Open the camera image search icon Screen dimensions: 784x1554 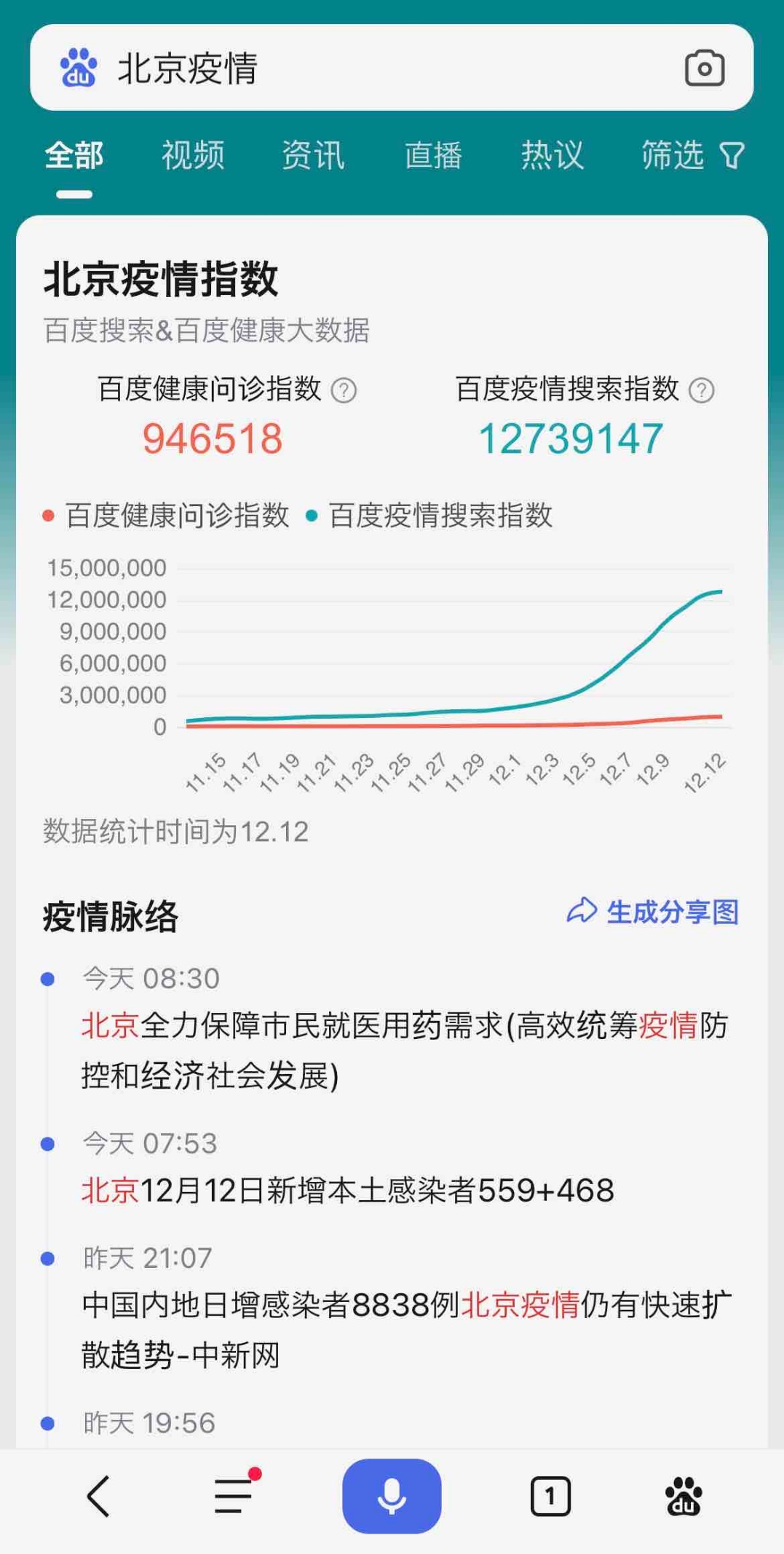tap(704, 68)
